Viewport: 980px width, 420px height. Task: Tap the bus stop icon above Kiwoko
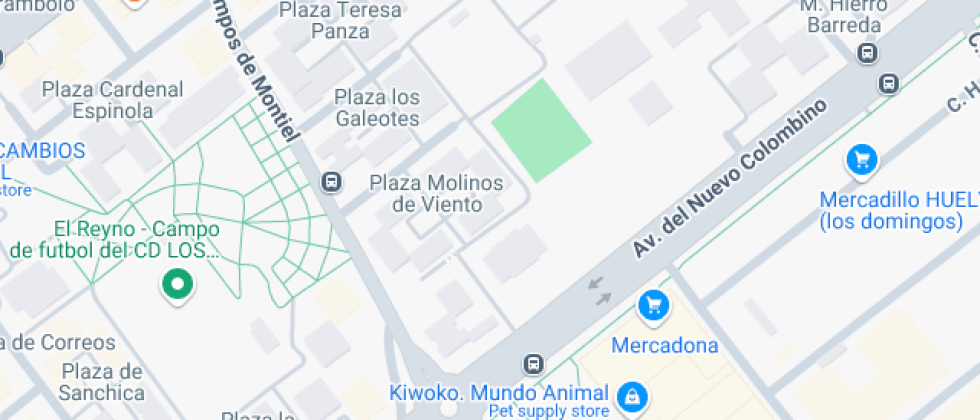click(535, 364)
